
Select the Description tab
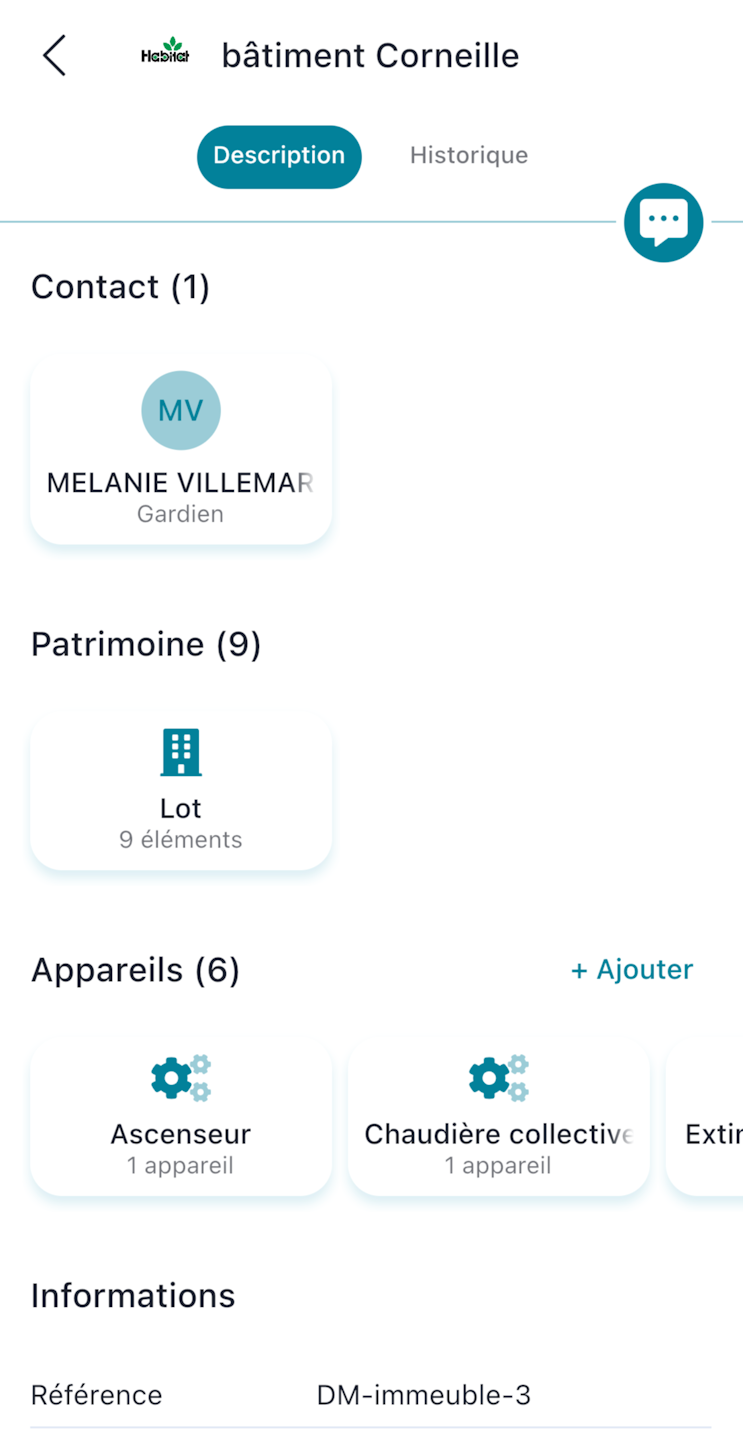279,156
